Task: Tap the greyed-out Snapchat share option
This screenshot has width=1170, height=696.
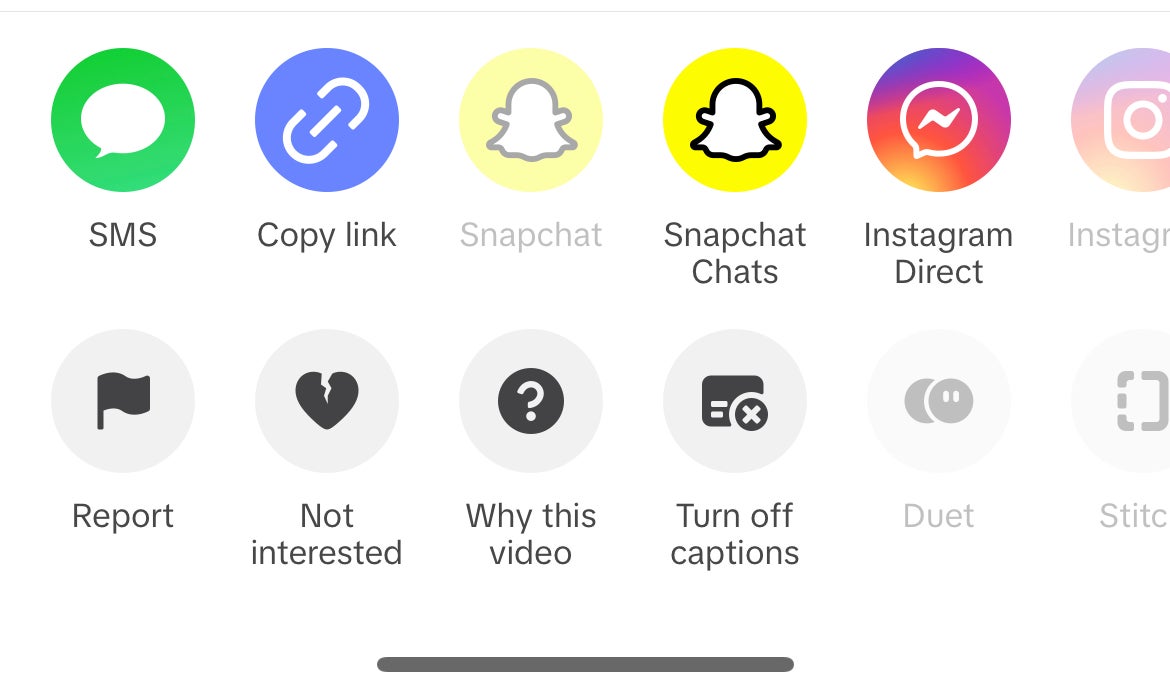Action: click(x=531, y=120)
